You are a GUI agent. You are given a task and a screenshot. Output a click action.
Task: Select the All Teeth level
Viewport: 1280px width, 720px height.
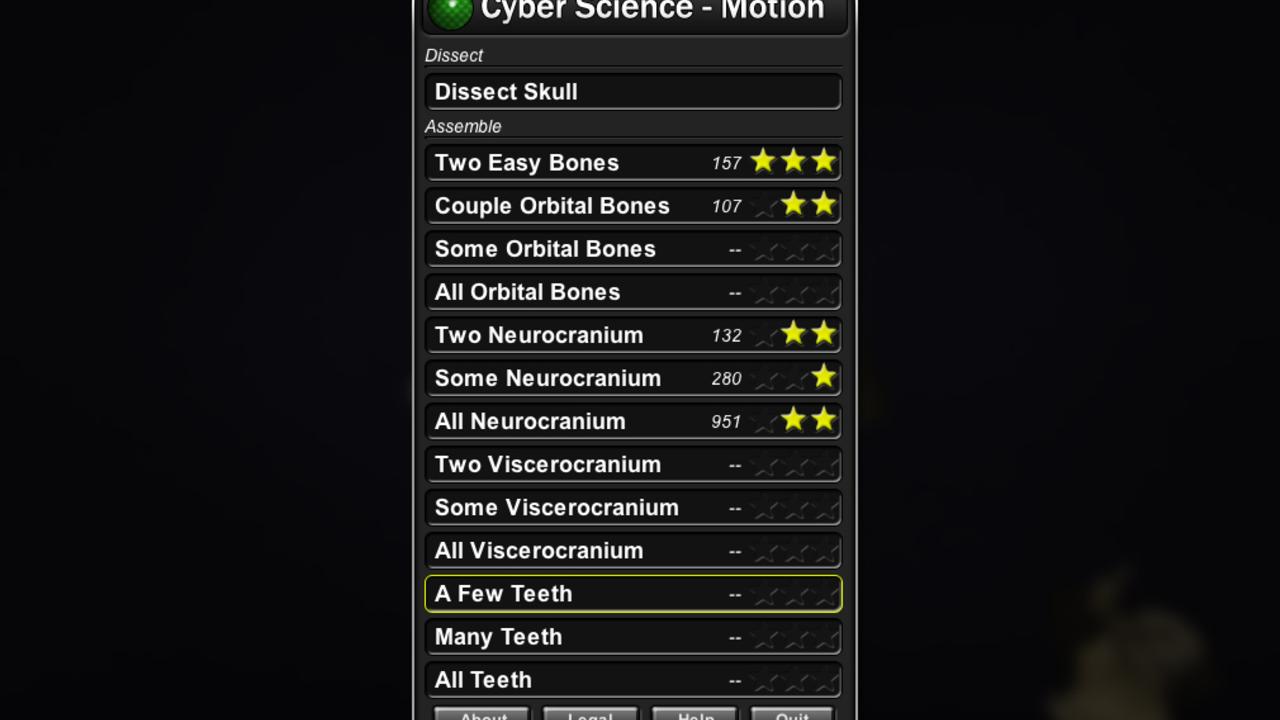[632, 679]
